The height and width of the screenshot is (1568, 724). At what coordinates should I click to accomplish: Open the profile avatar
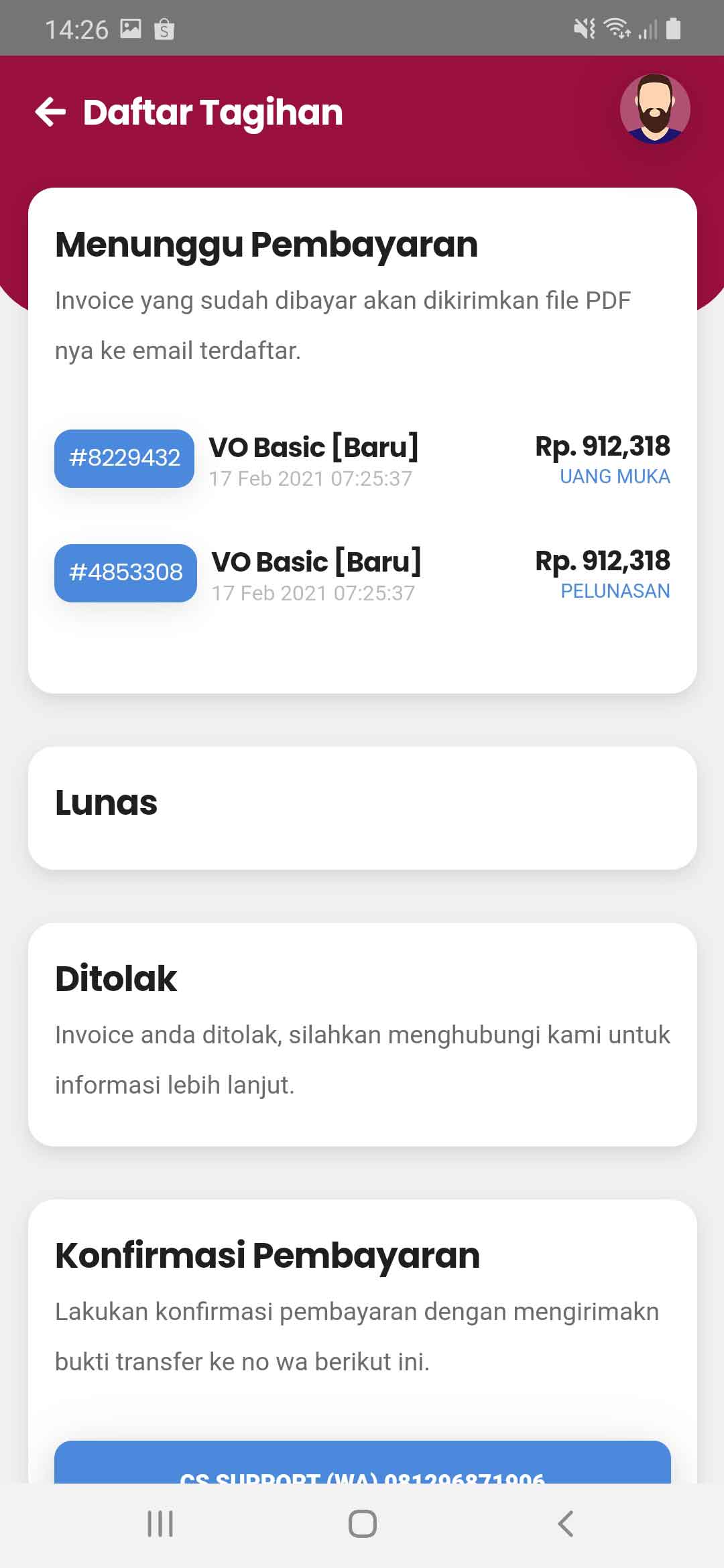[x=654, y=109]
